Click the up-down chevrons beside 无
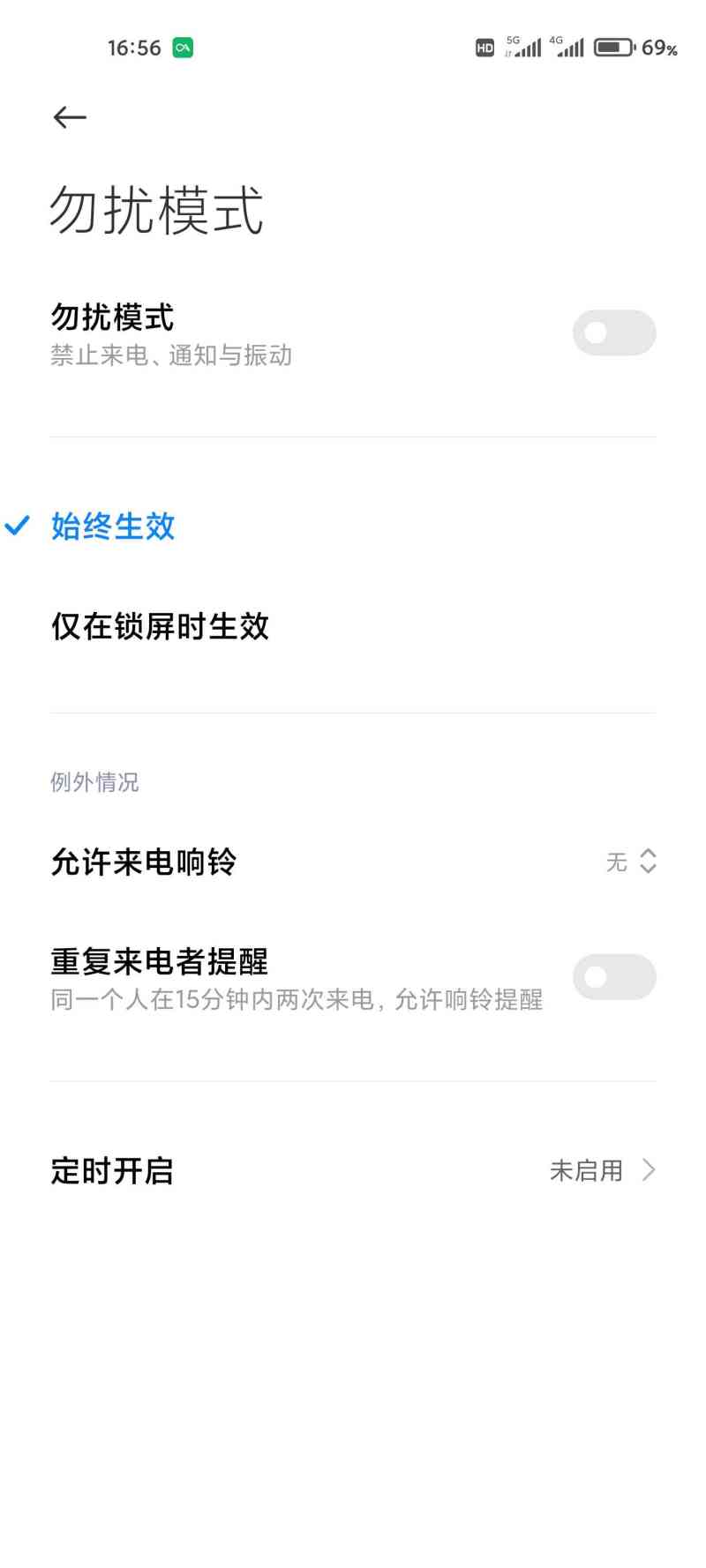Image resolution: width=706 pixels, height=1568 pixels. point(649,862)
